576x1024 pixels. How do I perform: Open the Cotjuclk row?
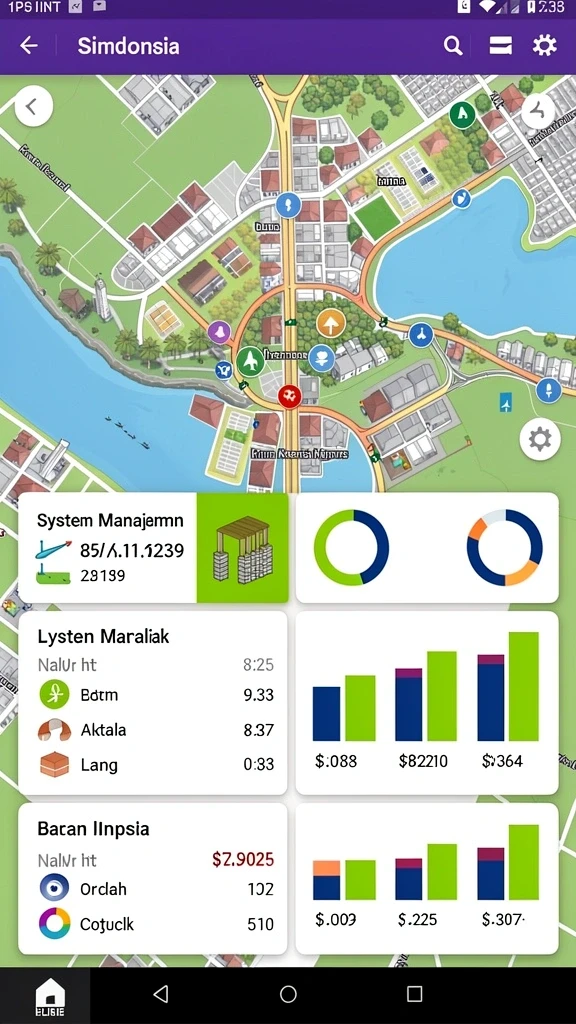[155, 924]
